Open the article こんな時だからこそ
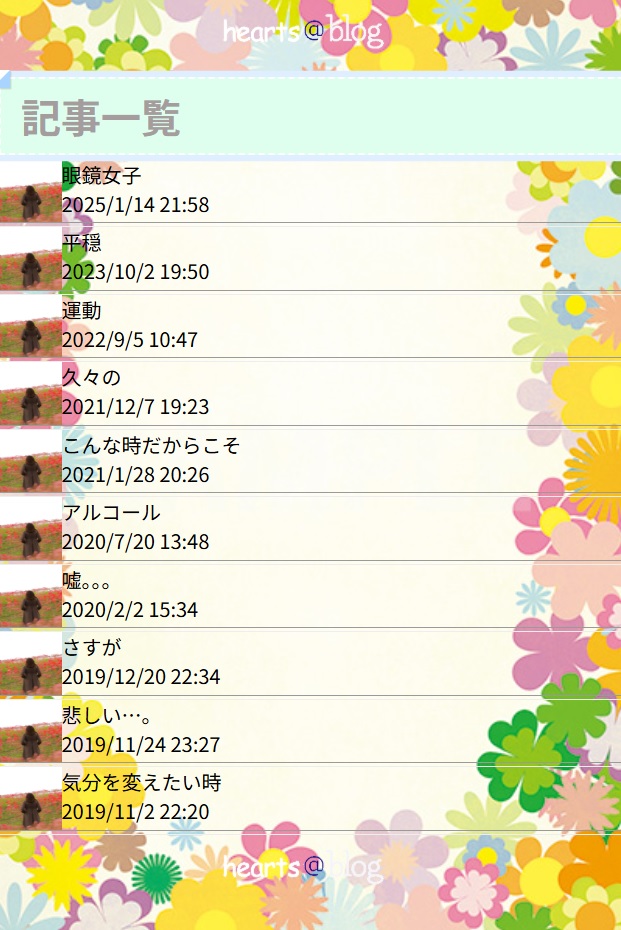 (151, 446)
